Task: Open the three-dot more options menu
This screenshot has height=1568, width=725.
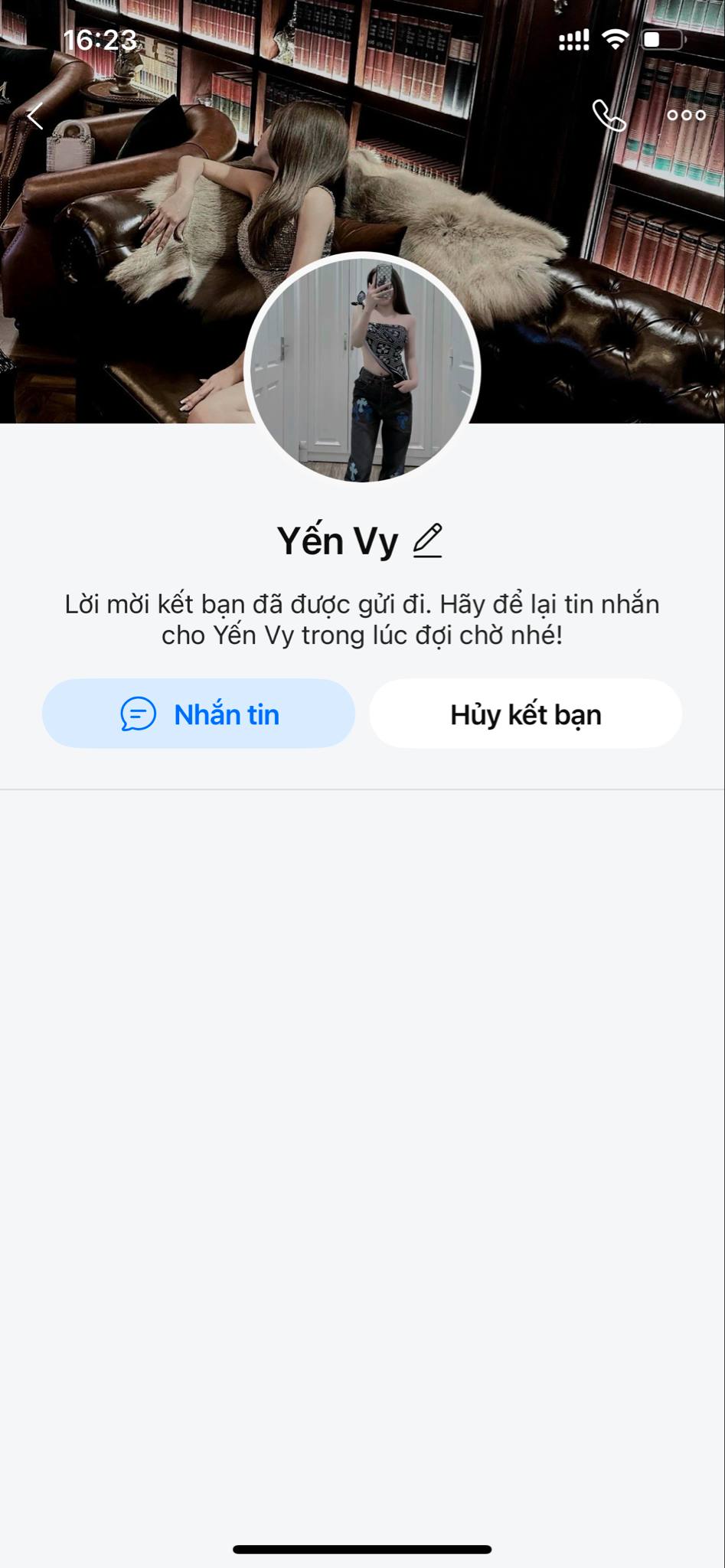Action: tap(686, 116)
